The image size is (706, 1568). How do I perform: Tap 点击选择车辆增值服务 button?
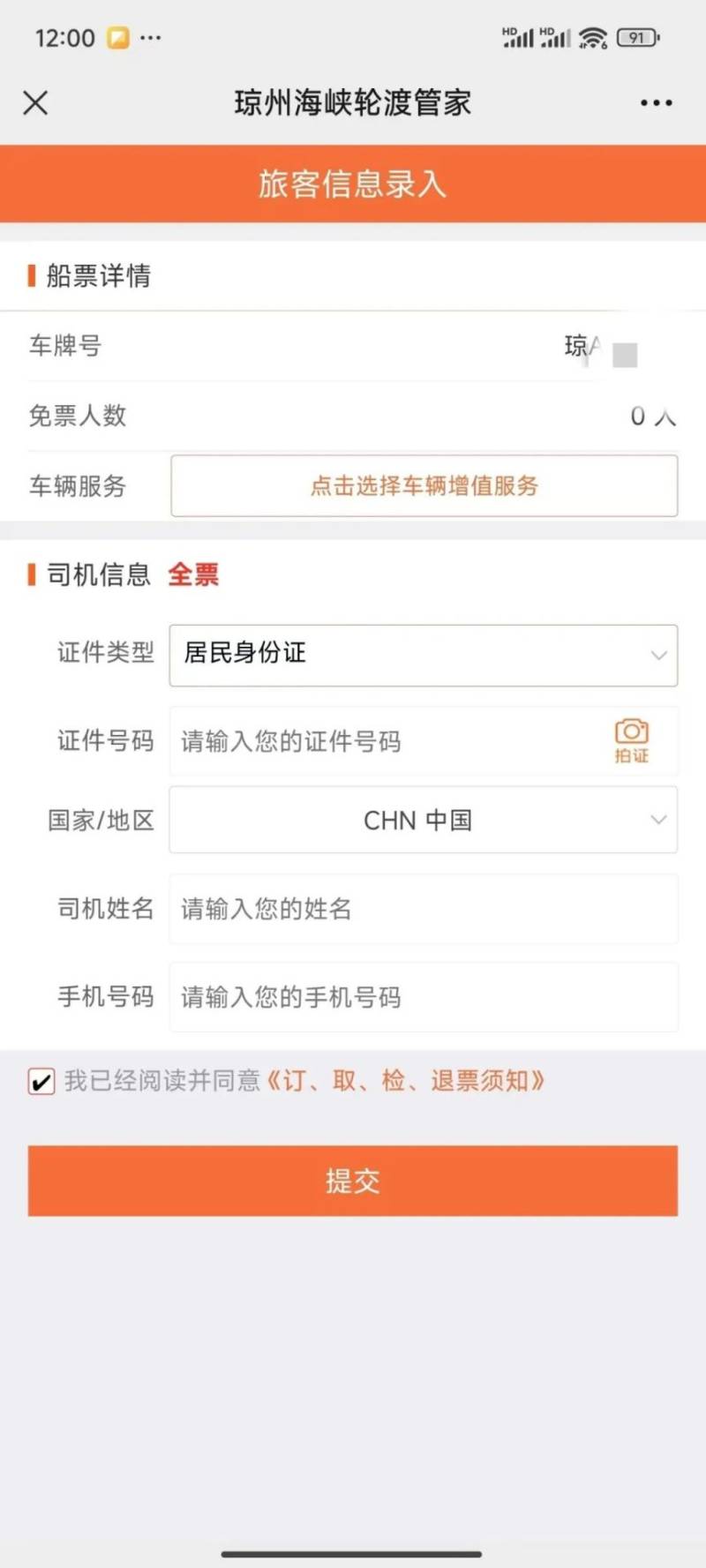tap(424, 485)
